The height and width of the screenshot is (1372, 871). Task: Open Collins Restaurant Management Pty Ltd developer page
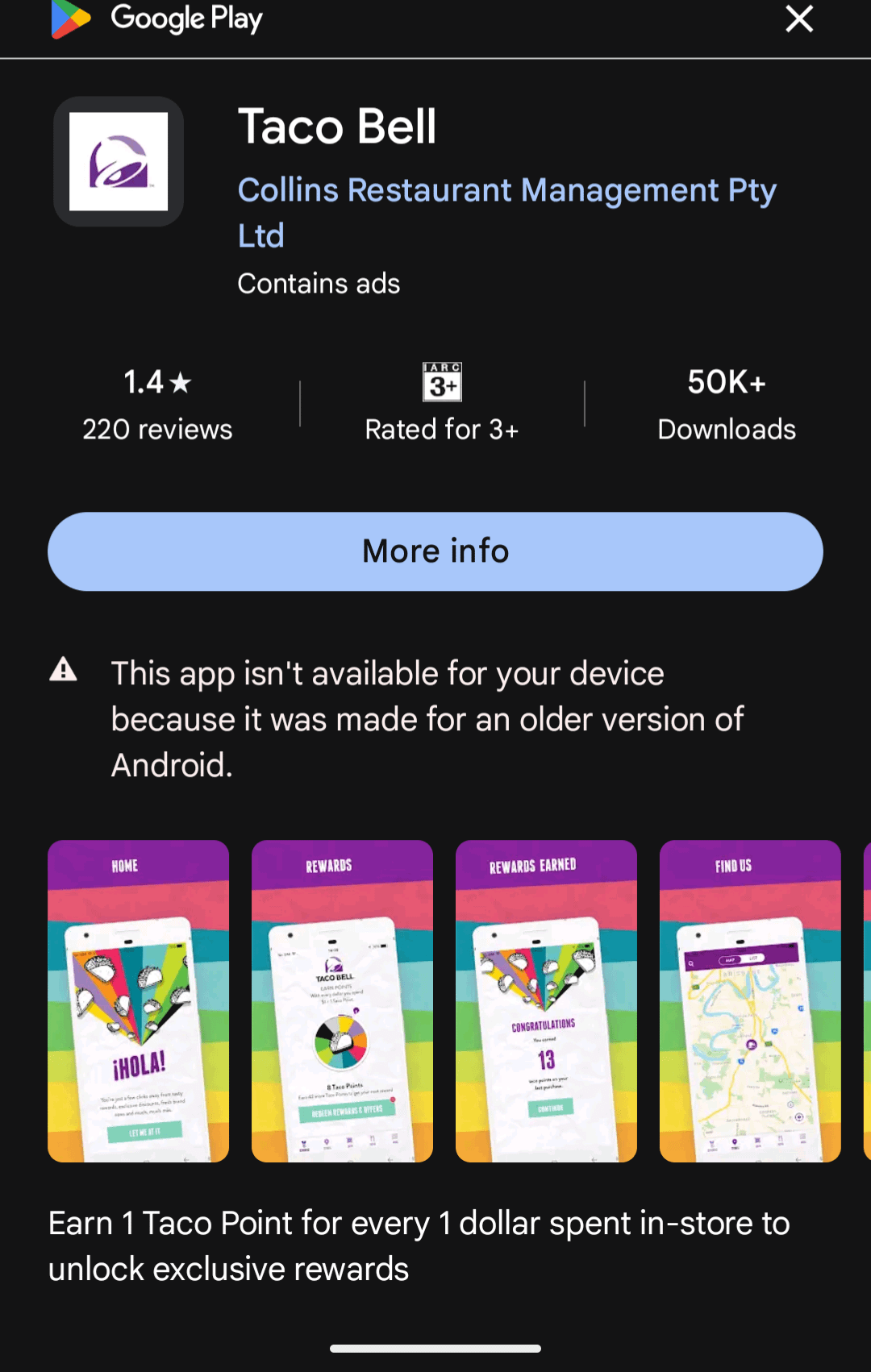pos(506,212)
